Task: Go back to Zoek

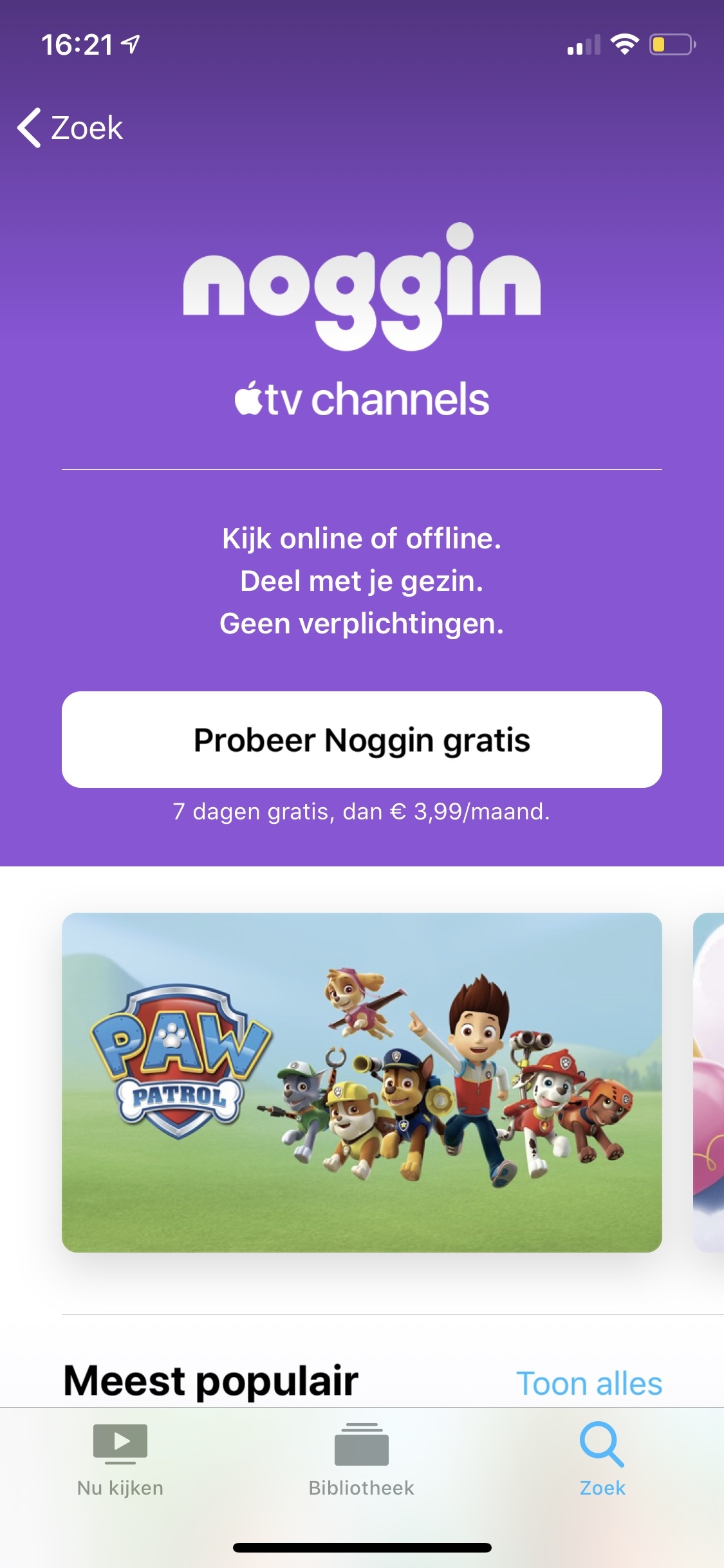Action: [x=71, y=127]
